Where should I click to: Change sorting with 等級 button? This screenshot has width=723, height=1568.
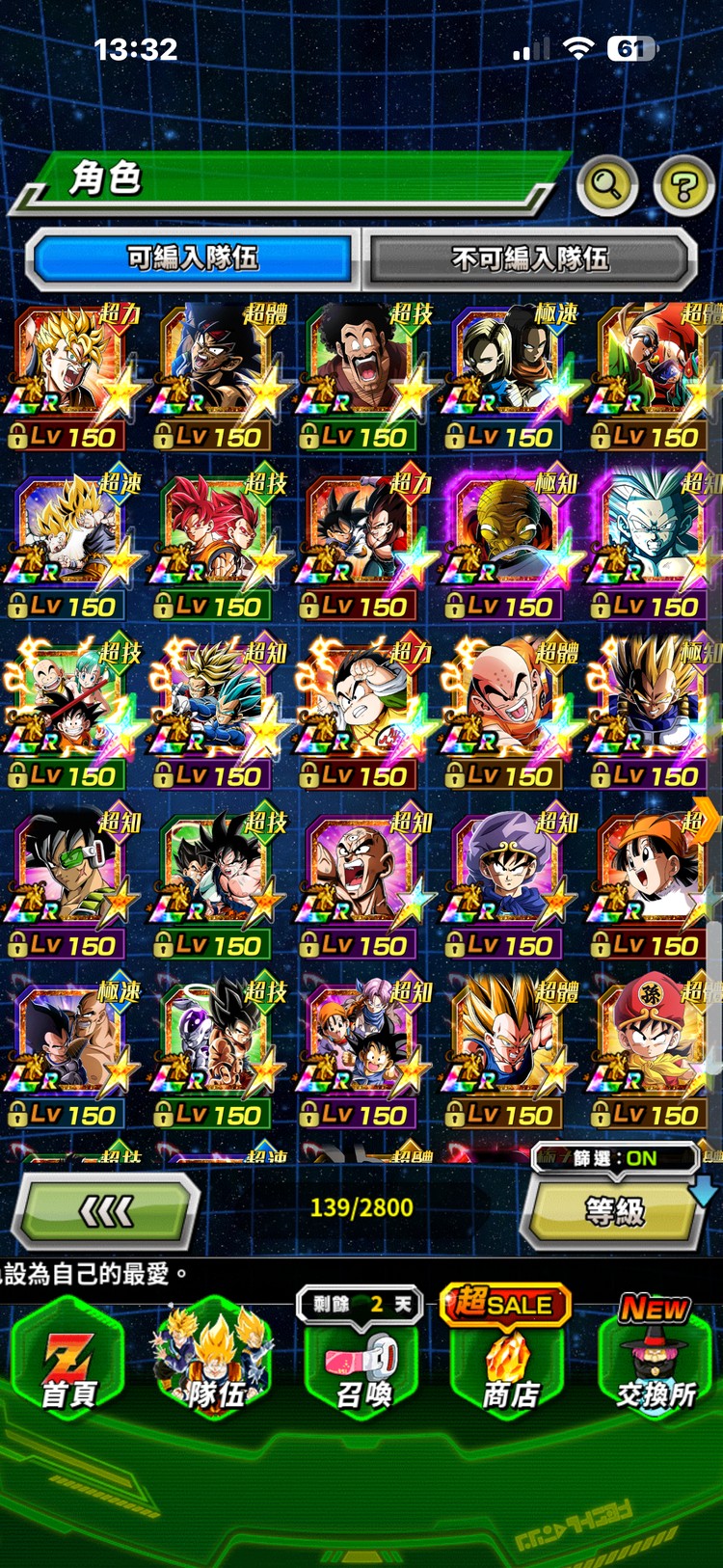pos(614,1211)
